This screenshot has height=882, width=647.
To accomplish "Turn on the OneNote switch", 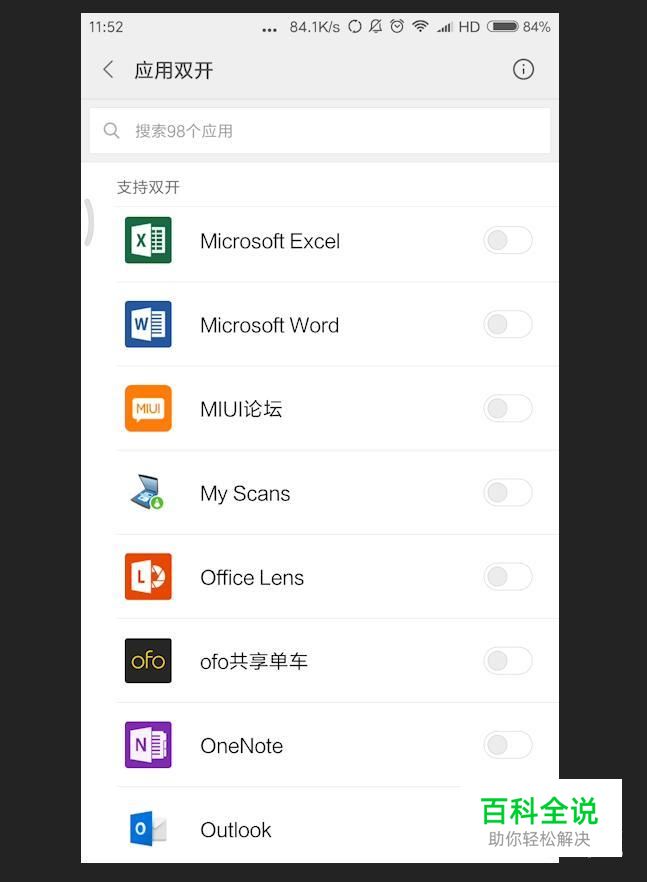I will point(507,745).
